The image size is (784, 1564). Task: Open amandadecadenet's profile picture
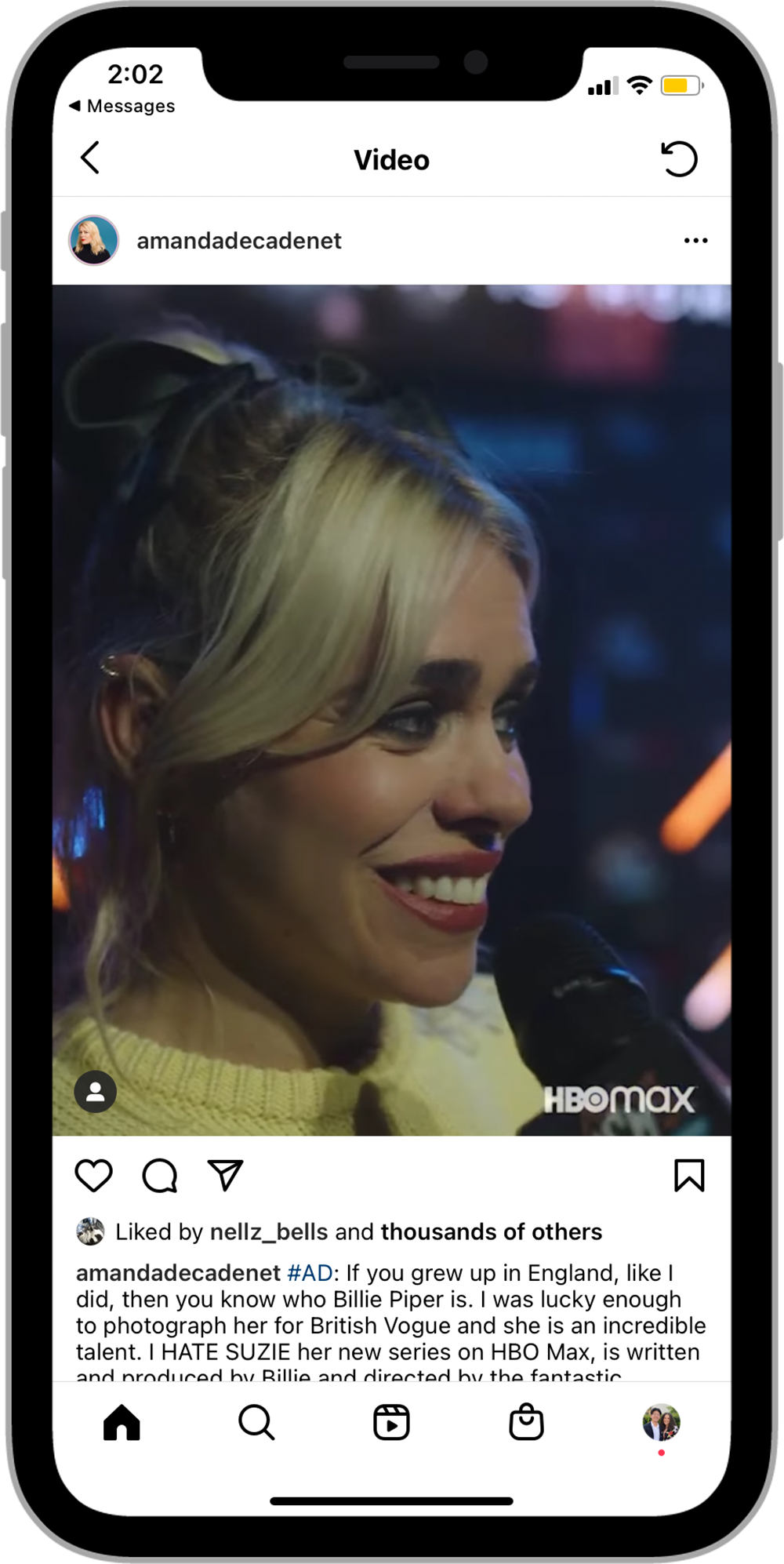point(94,240)
